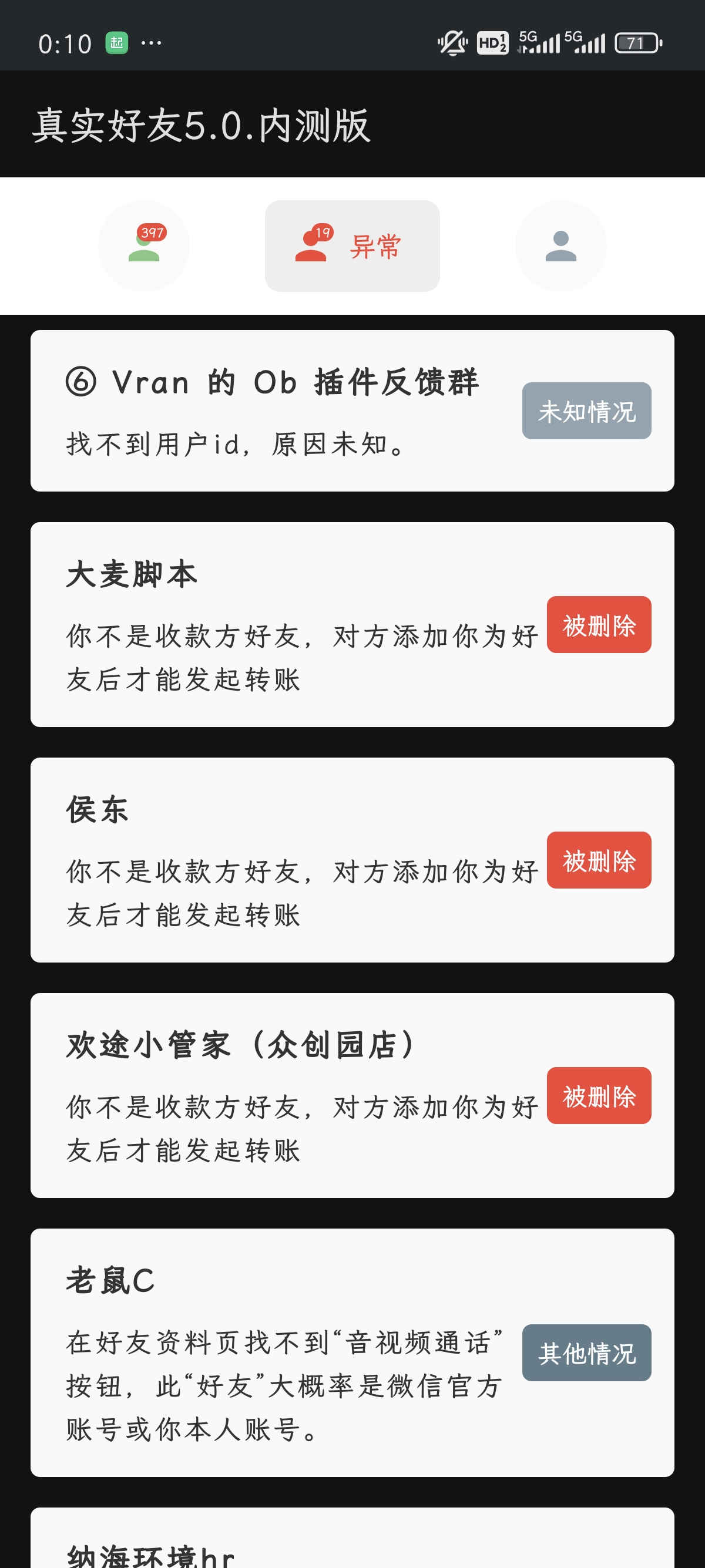Tap 被删除 for 大麦脚本
Viewport: 705px width, 1568px height.
[599, 624]
